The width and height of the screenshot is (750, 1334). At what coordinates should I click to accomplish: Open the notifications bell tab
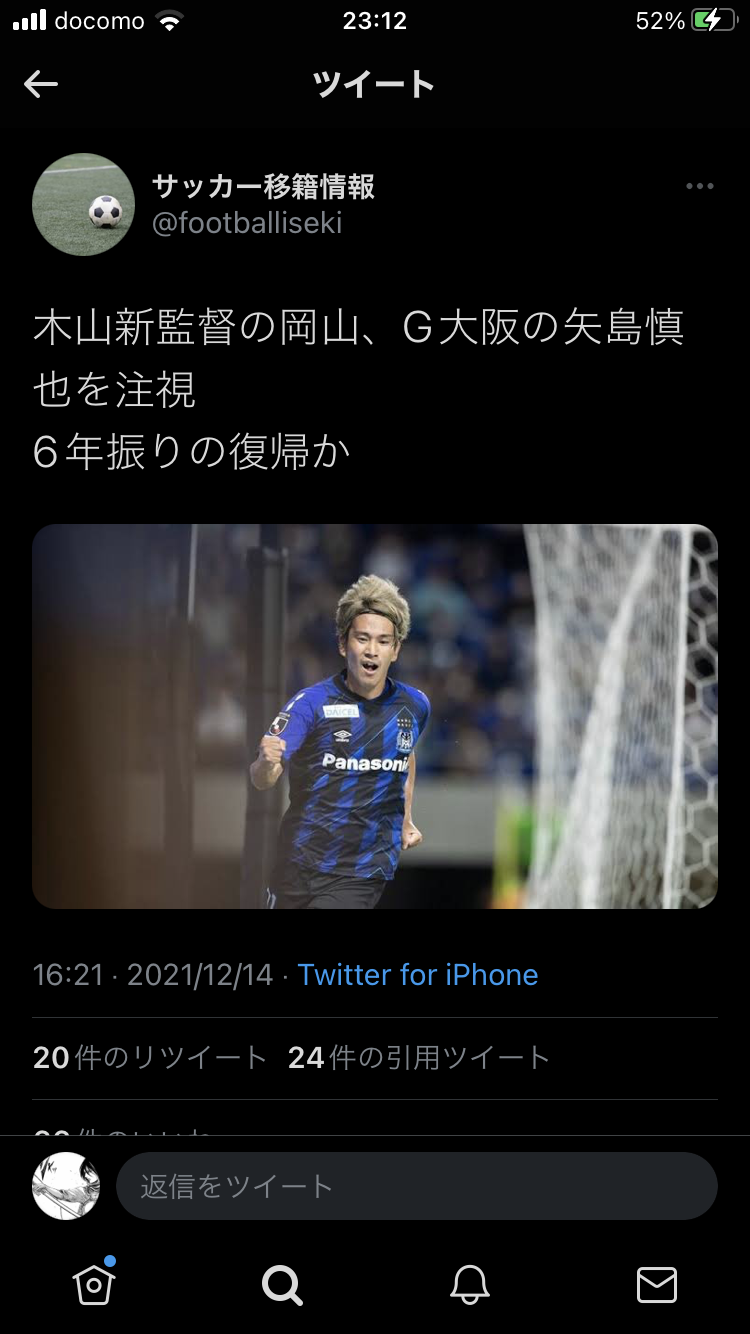[469, 1285]
